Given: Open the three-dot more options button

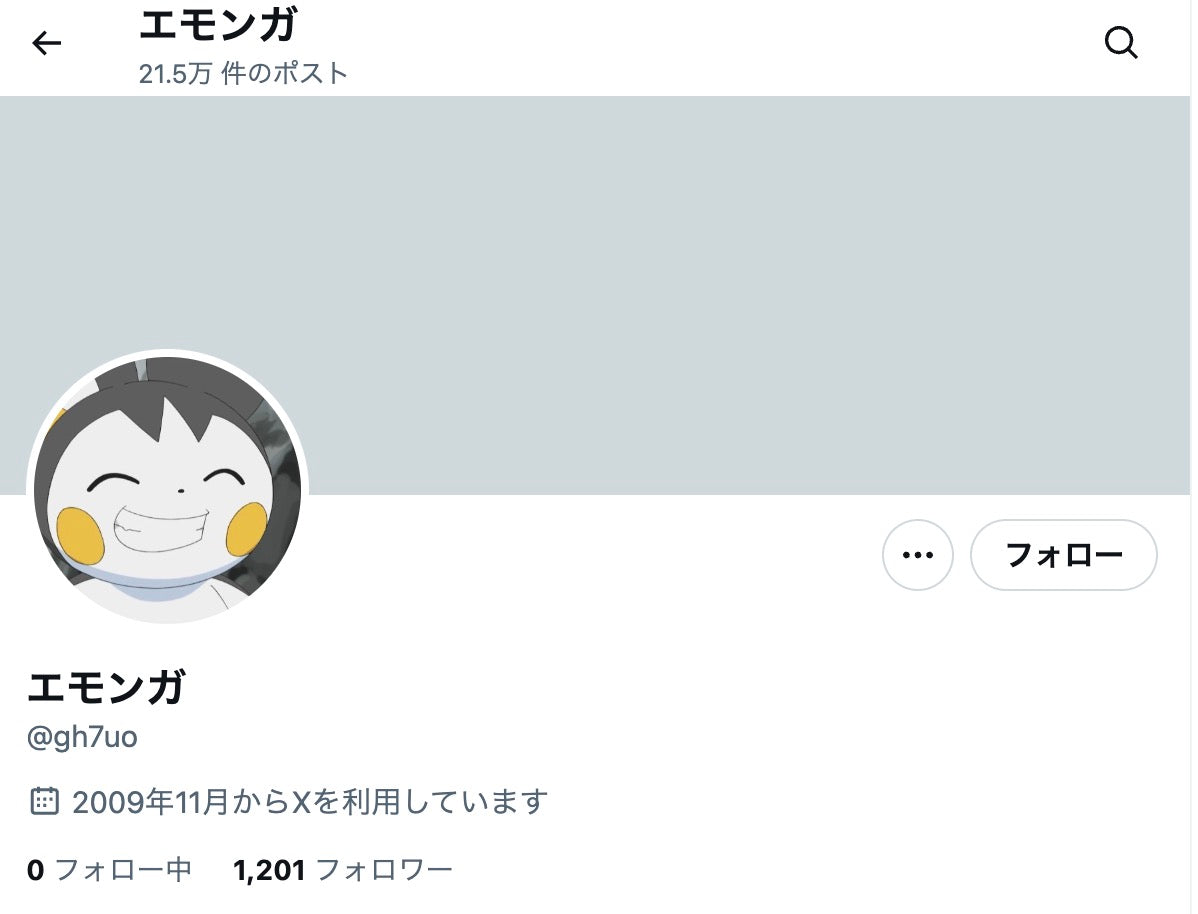Looking at the screenshot, I should (x=917, y=555).
